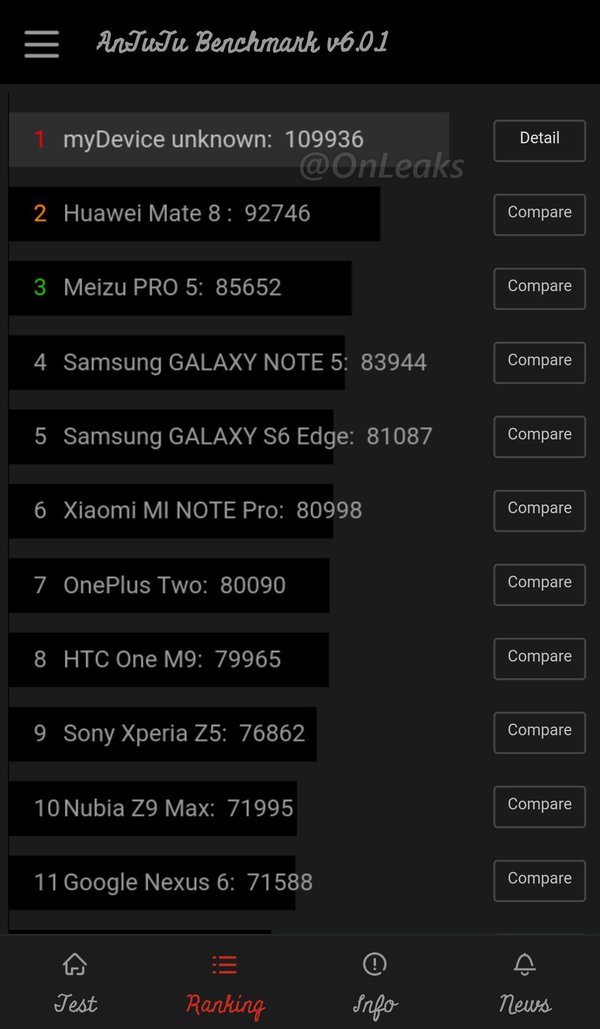Image resolution: width=600 pixels, height=1029 pixels.
Task: Compare with Xiaomi MI NOTE Pro
Action: [539, 510]
